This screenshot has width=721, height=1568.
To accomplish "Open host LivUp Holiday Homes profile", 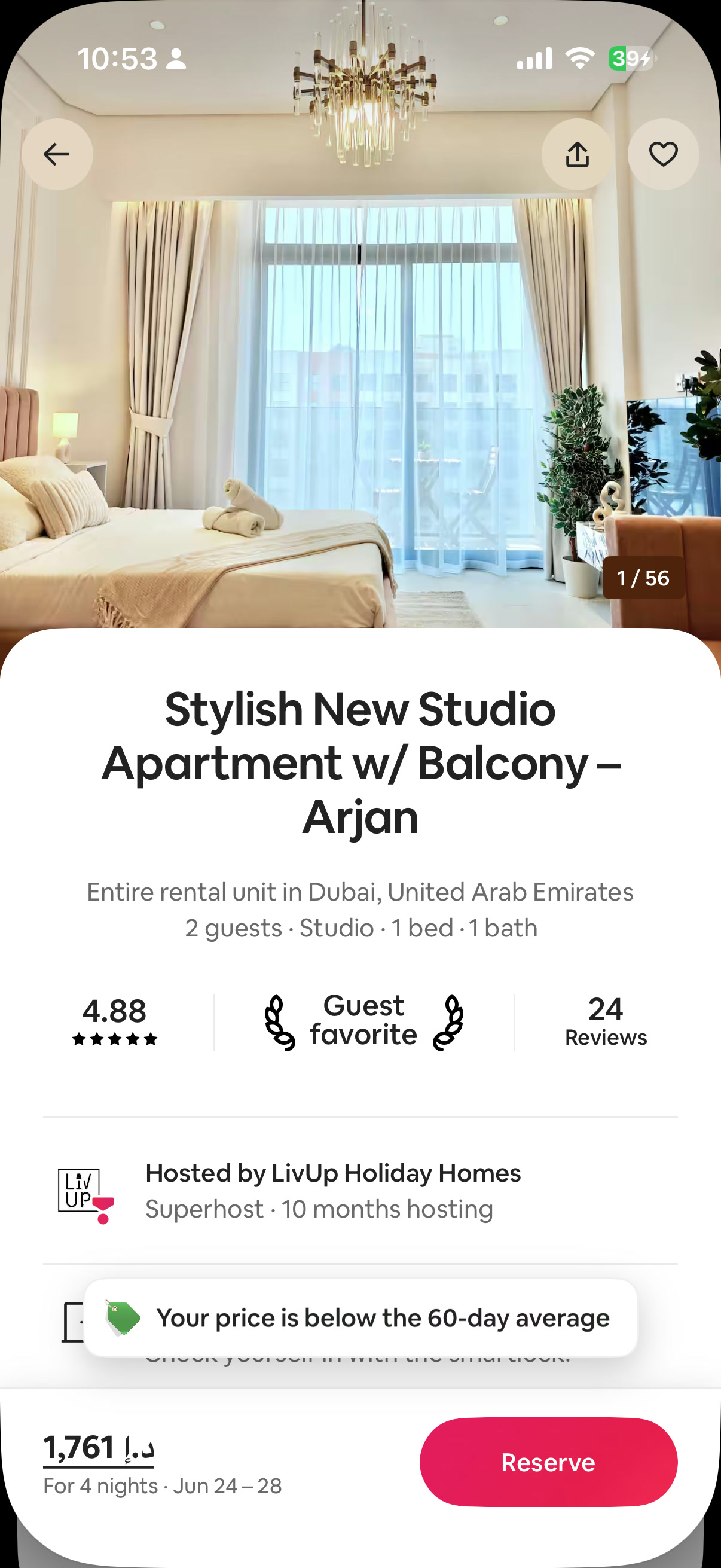I will pos(360,1191).
